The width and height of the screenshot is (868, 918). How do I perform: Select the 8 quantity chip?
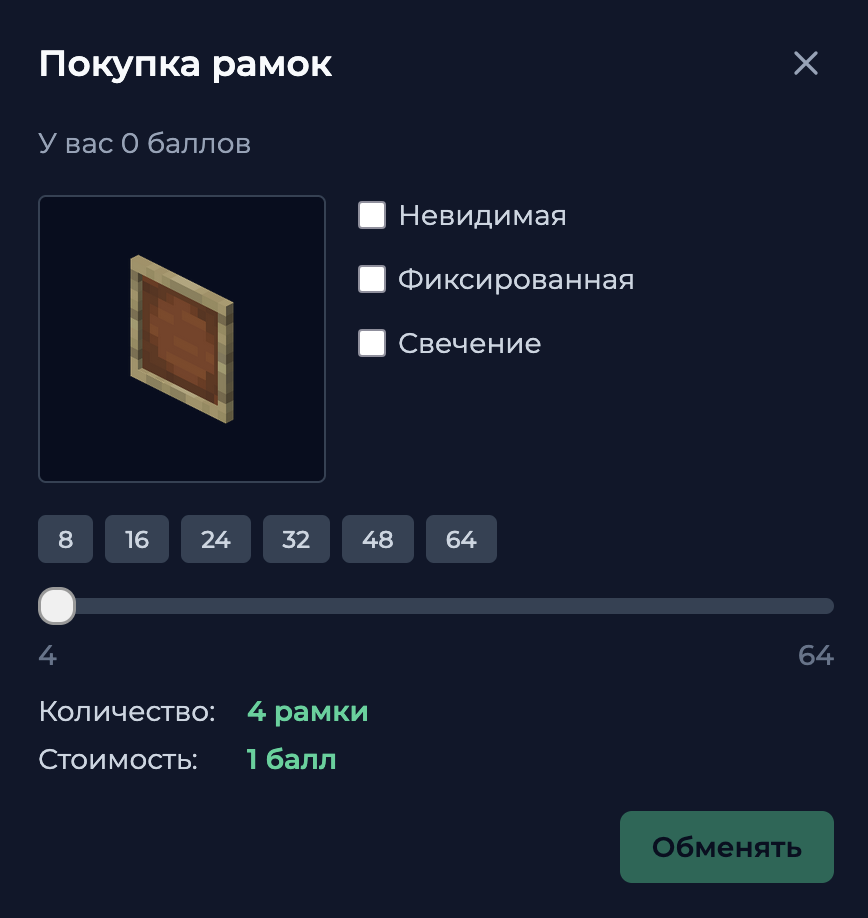[65, 540]
